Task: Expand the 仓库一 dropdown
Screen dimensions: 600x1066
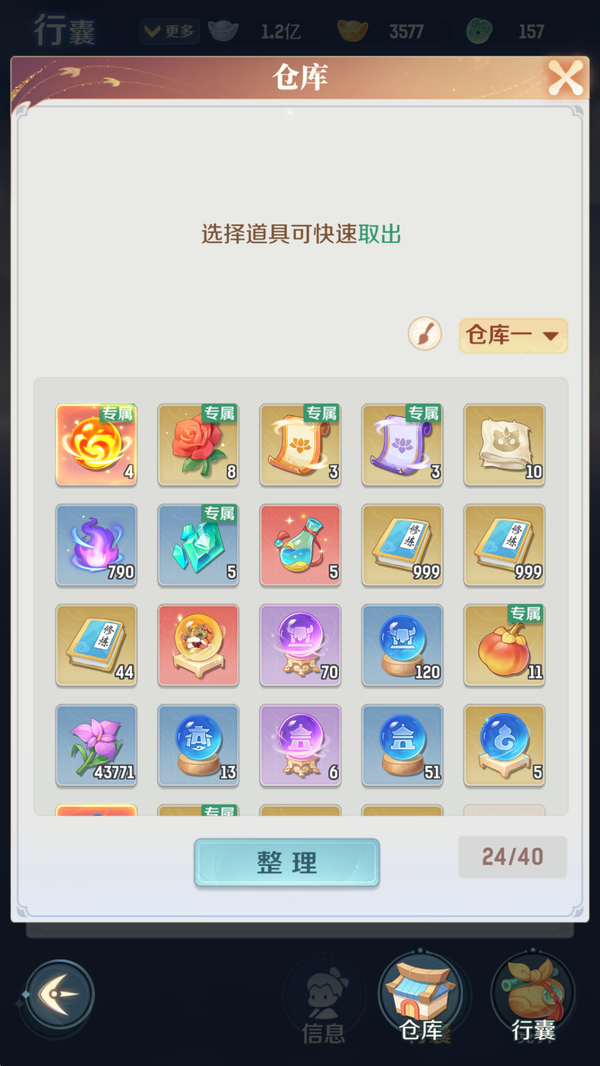Action: pos(513,336)
